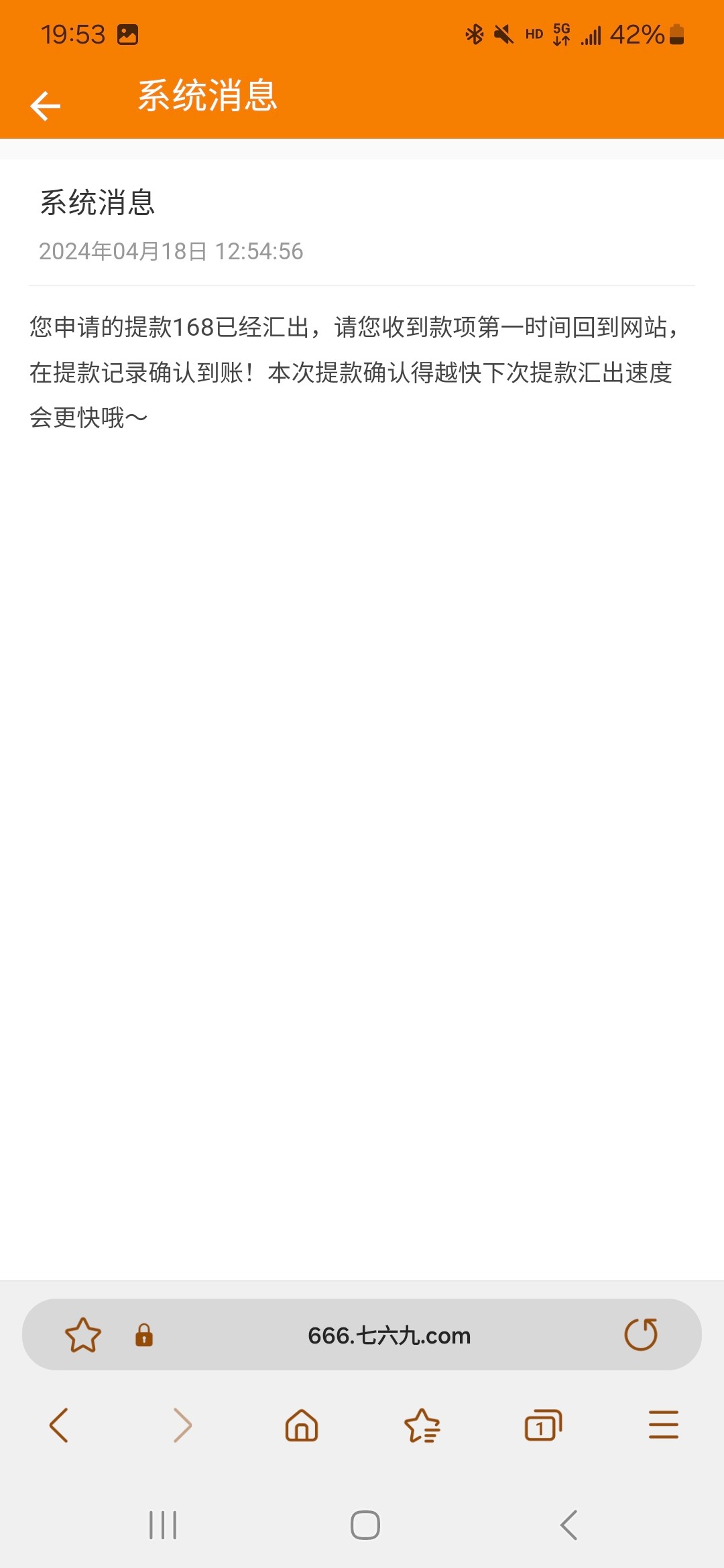
Task: Bookmark this page with the star icon
Action: click(x=83, y=1335)
